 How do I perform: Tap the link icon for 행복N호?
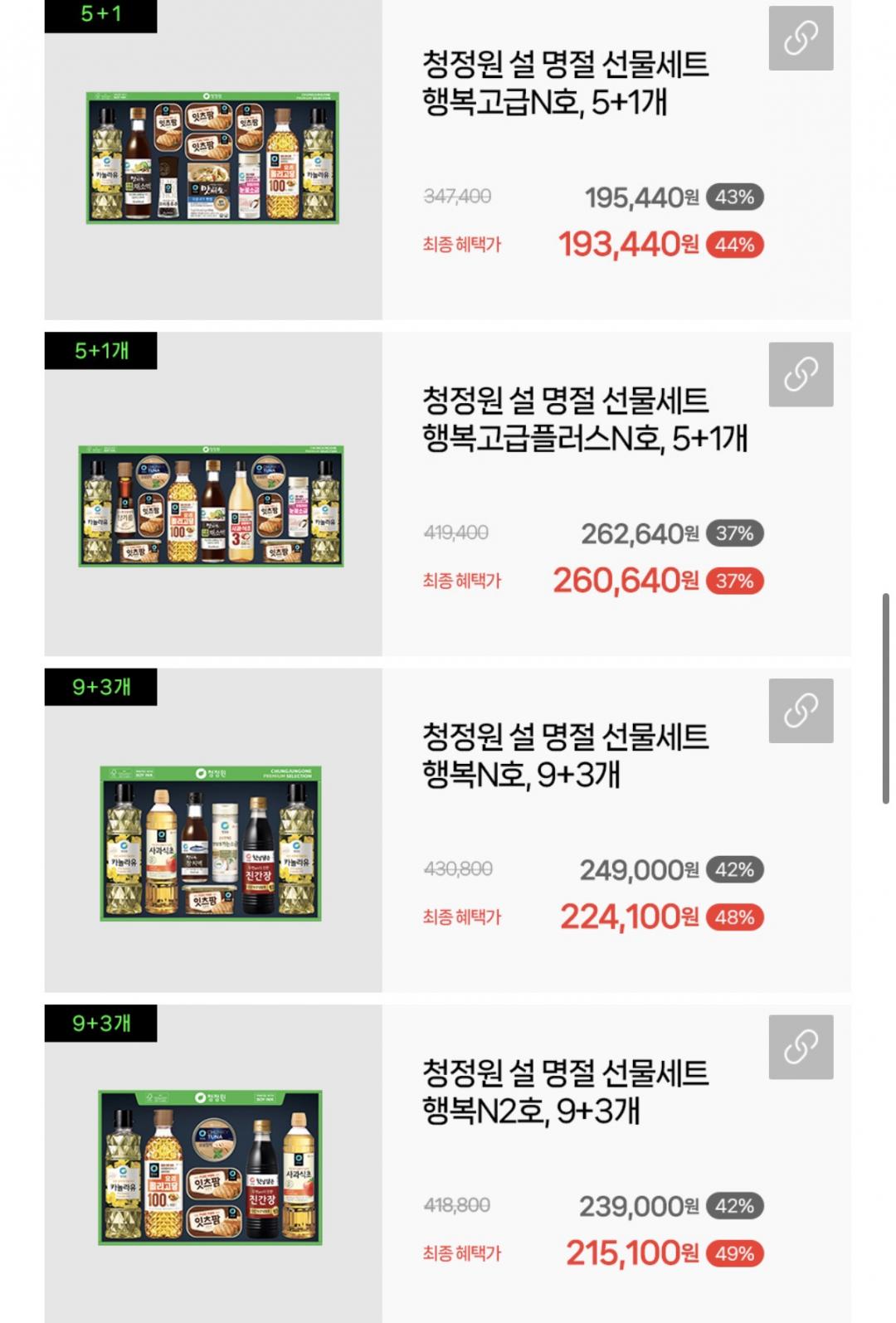pos(801,711)
